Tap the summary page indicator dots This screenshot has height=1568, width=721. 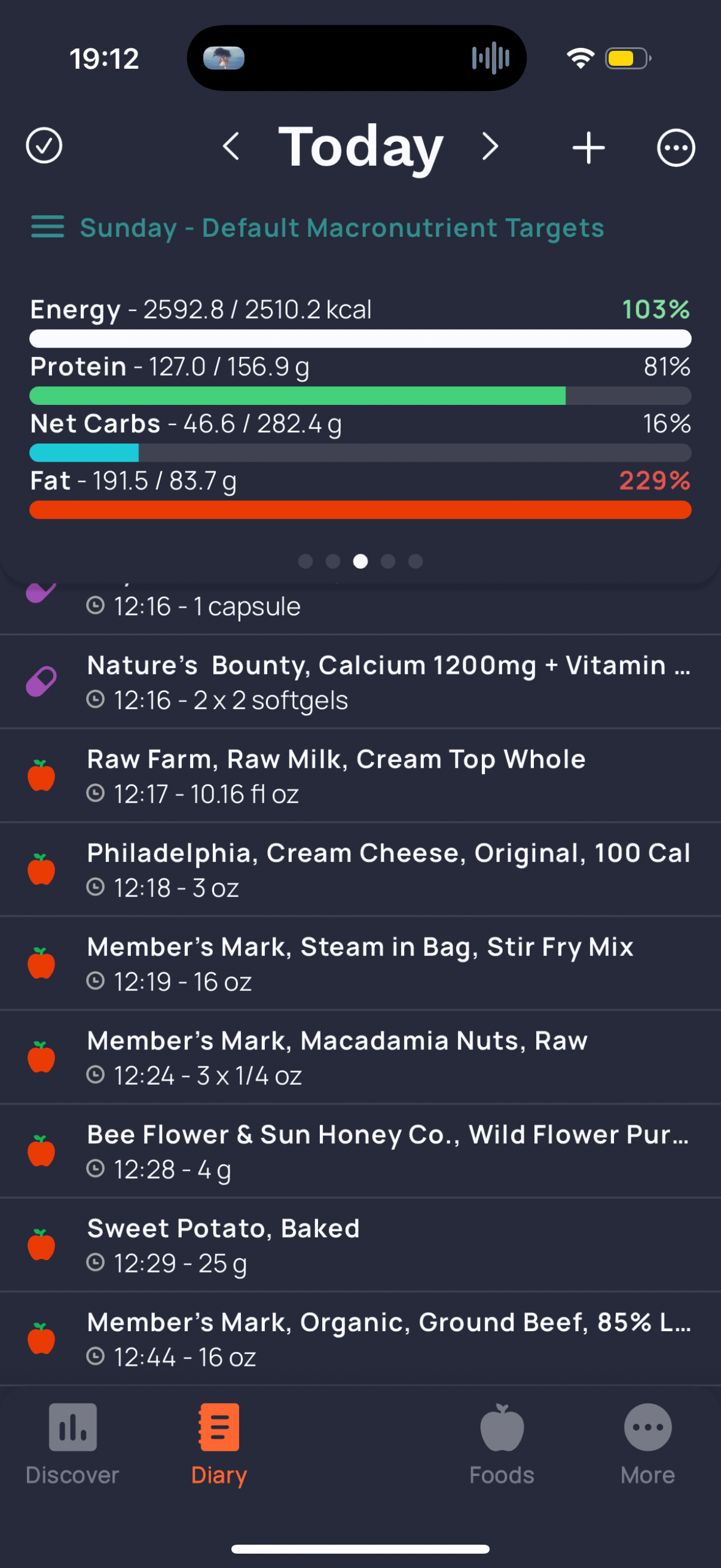tap(360, 561)
